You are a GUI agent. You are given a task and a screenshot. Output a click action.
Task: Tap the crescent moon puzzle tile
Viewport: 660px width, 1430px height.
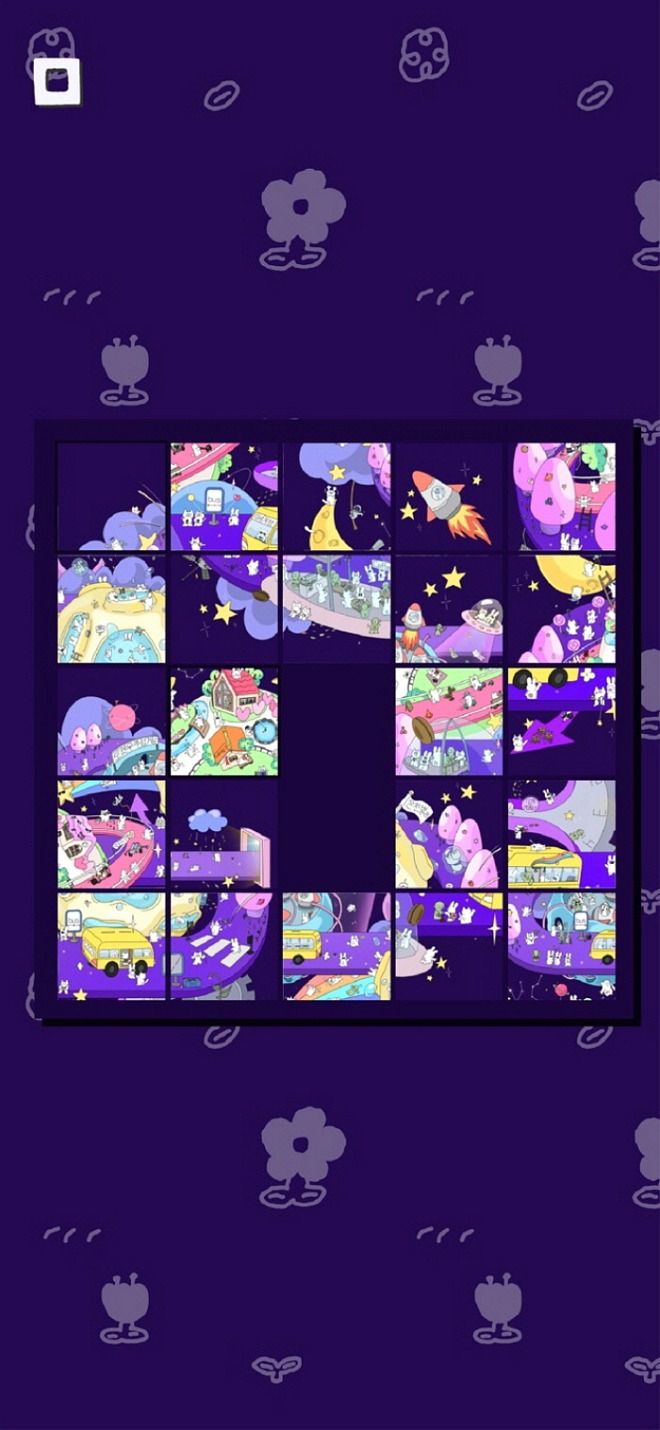tap(336, 497)
